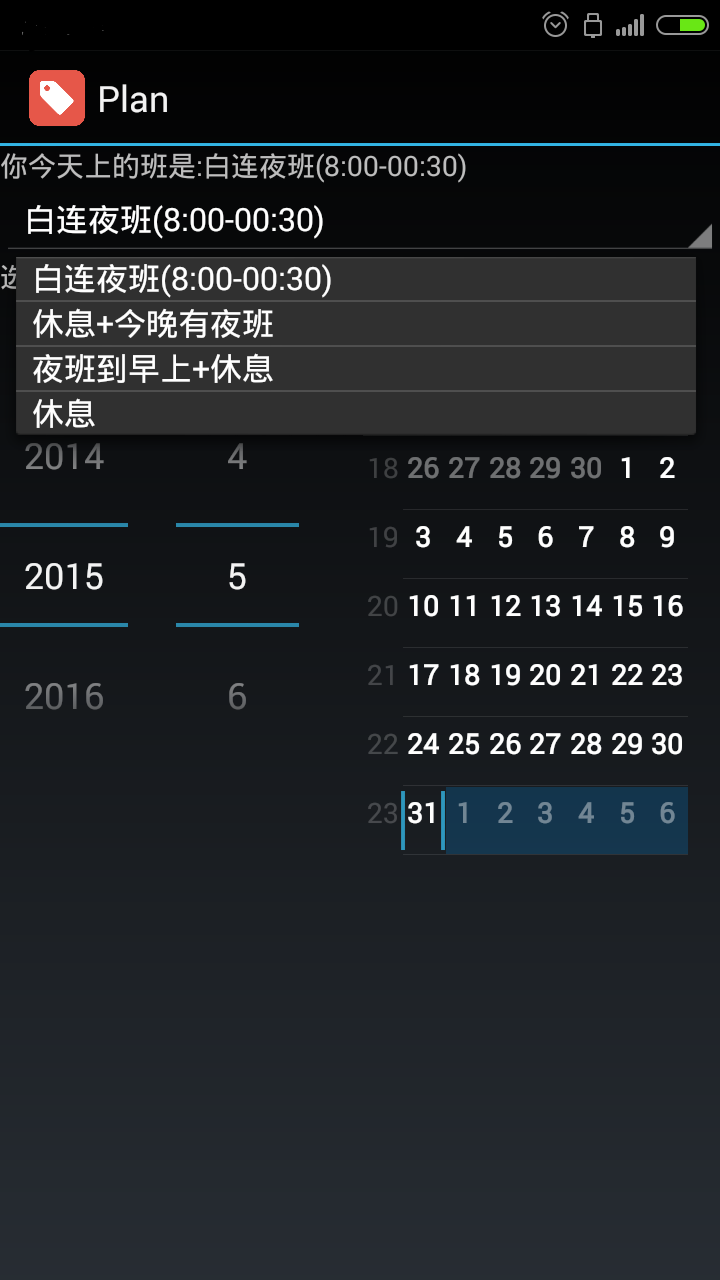
Task: Choose day 9 in the calendar
Action: [x=667, y=538]
